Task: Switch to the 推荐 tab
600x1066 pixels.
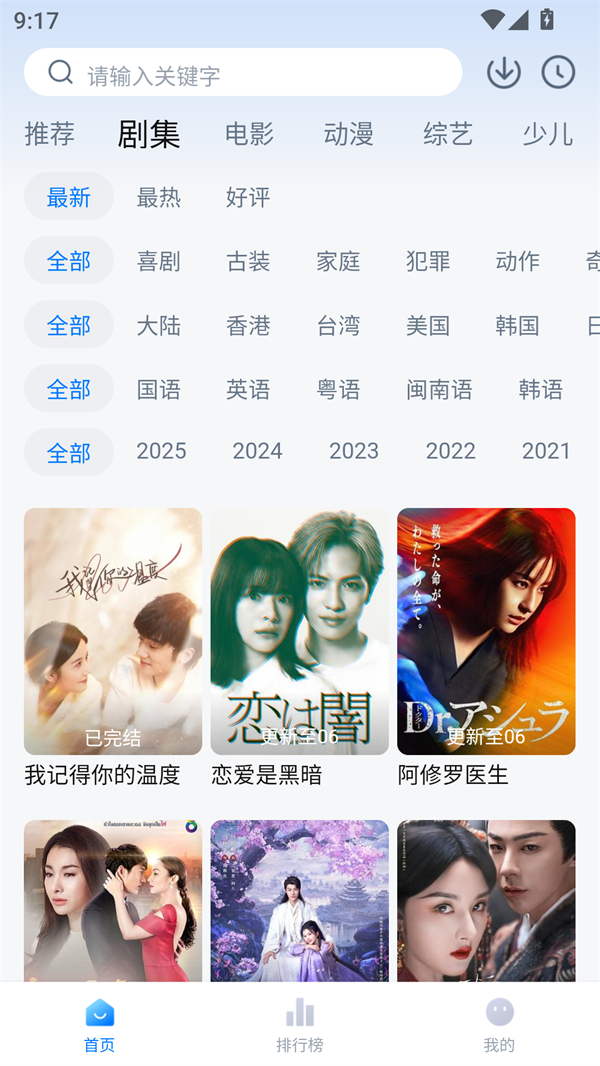Action: [50, 134]
